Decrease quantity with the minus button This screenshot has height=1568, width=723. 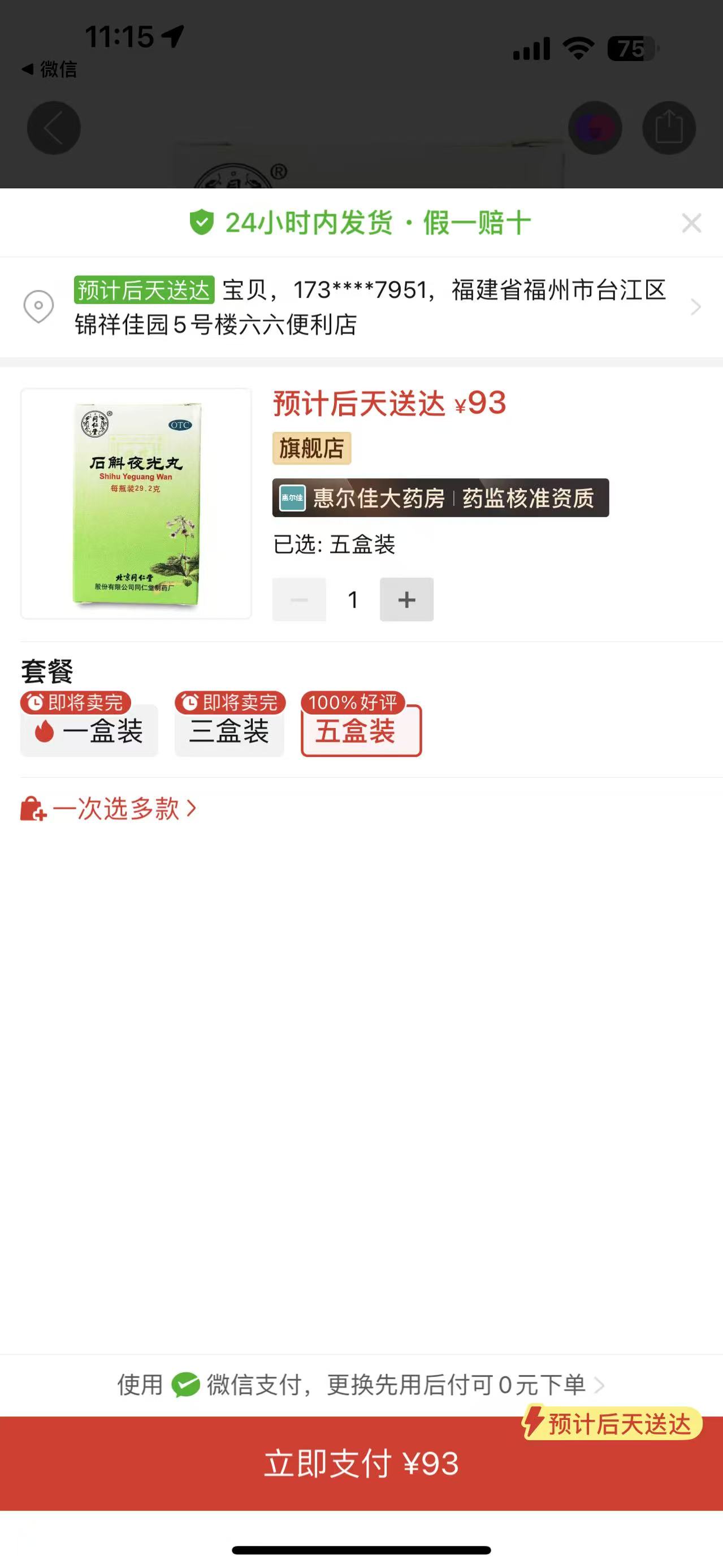coord(299,600)
